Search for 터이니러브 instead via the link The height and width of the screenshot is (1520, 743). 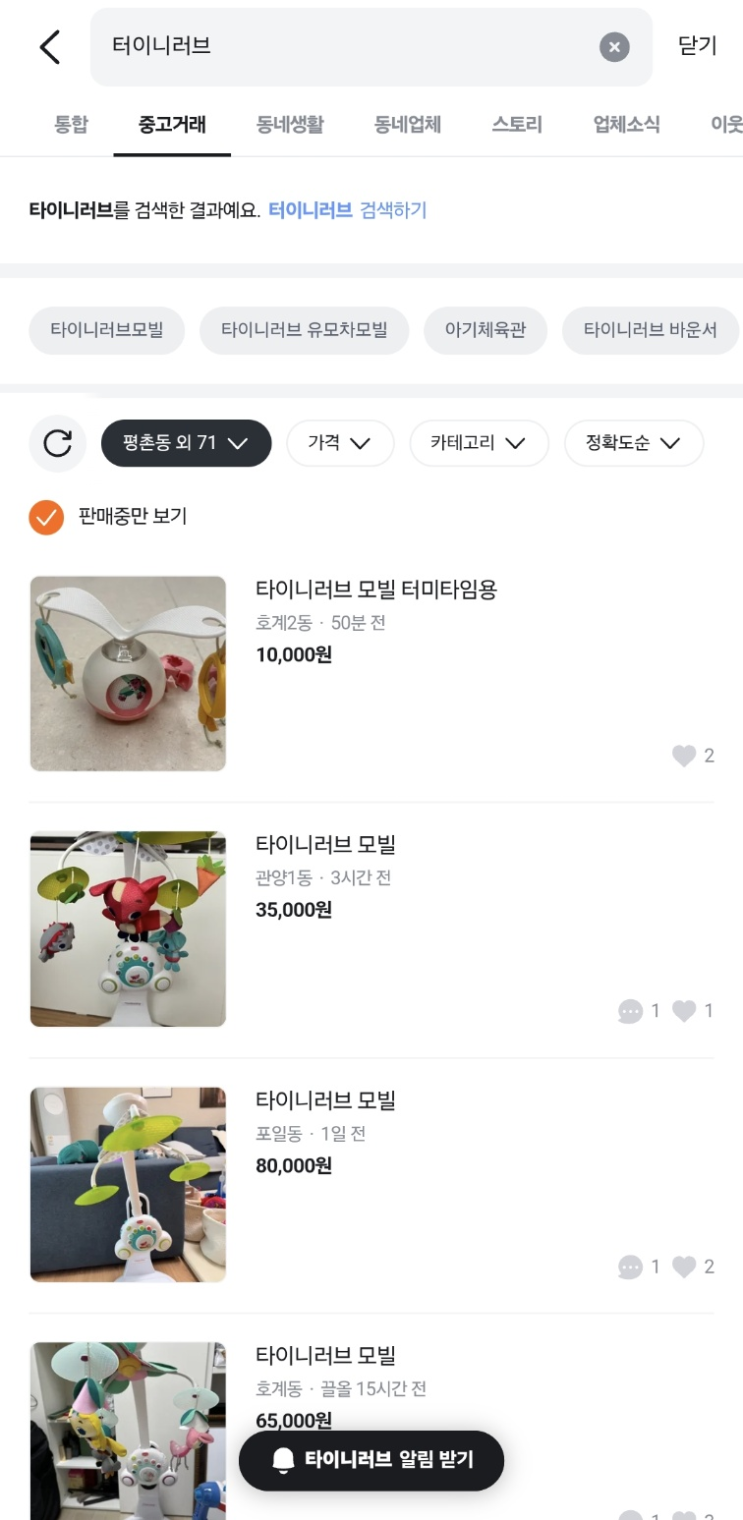pos(347,210)
